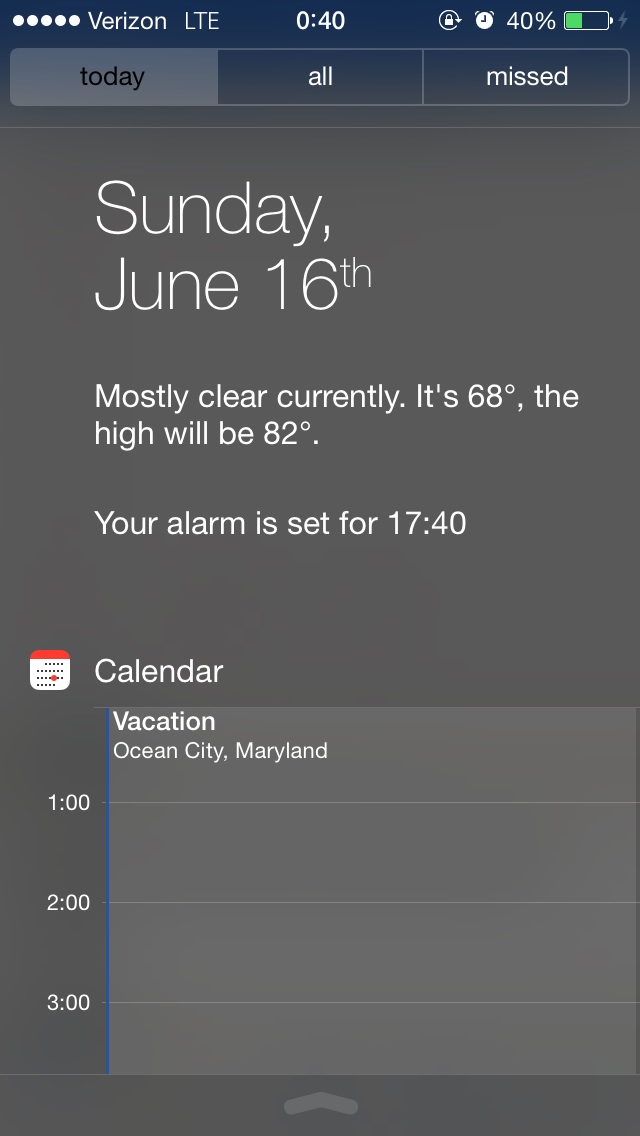This screenshot has width=640, height=1136.
Task: Open the Calendar app from its header
Action: click(126, 671)
